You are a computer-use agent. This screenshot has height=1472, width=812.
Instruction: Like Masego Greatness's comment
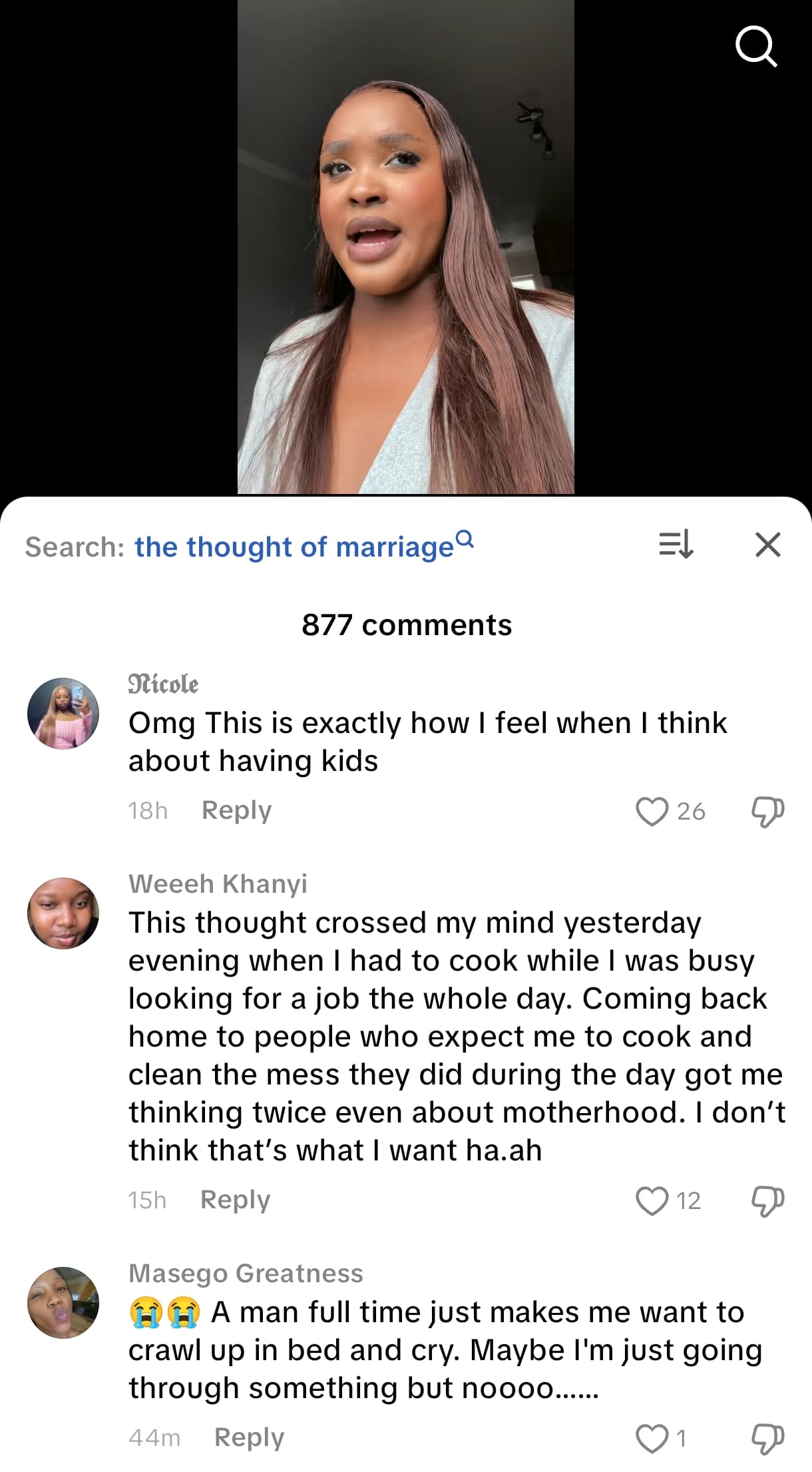tap(652, 1438)
